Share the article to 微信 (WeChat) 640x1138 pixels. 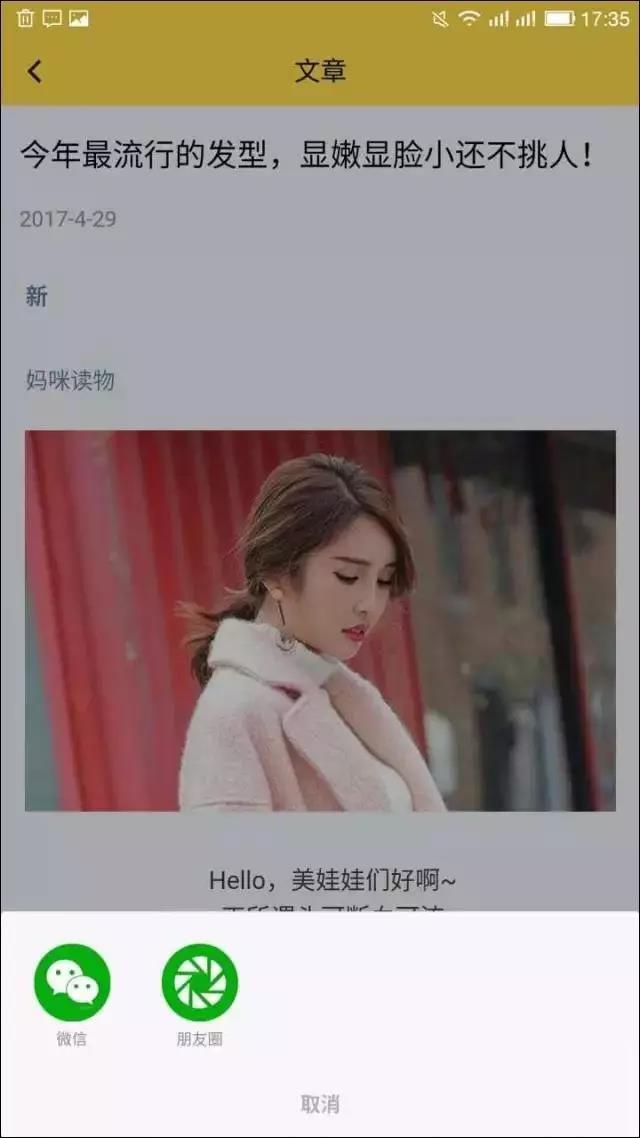(x=72, y=983)
